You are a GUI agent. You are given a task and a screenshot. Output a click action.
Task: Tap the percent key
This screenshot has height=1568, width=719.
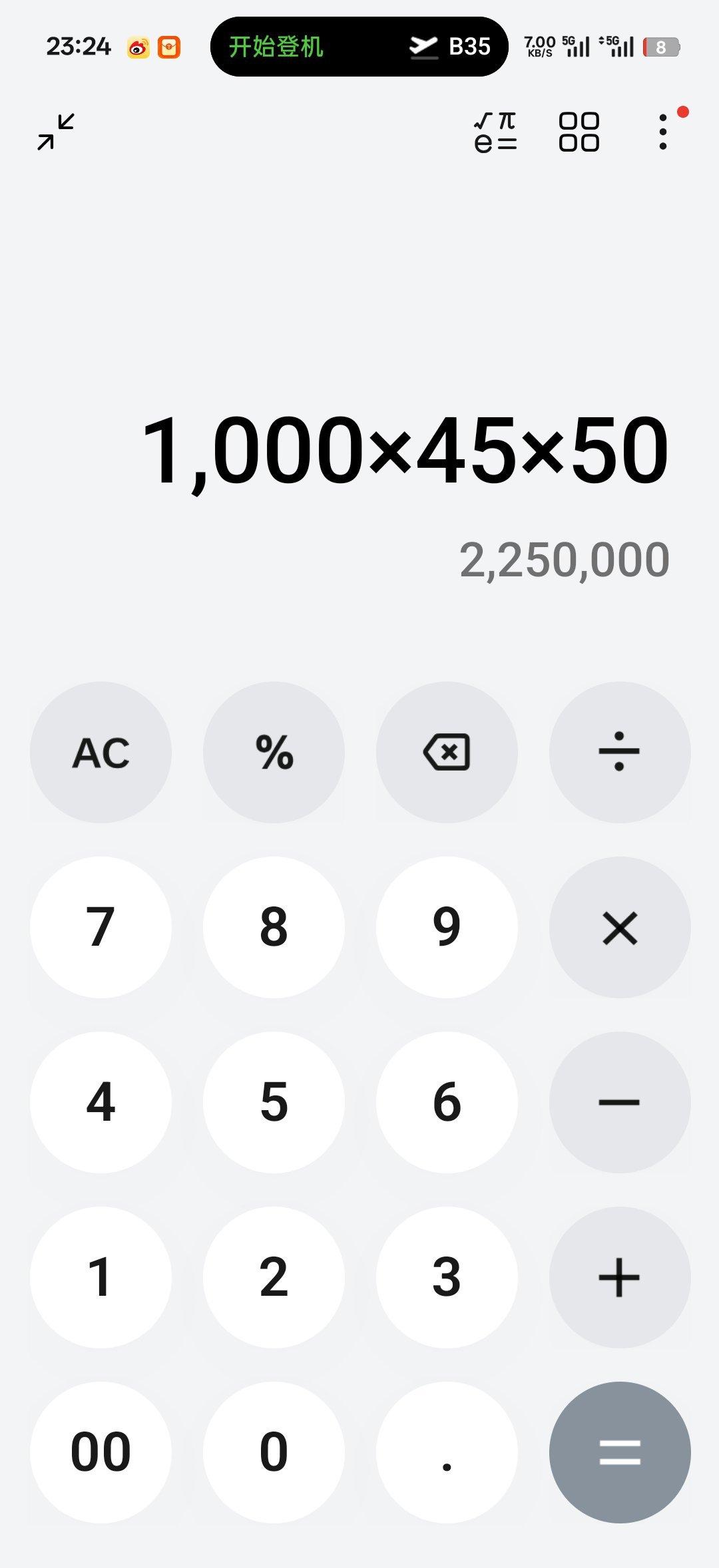274,752
